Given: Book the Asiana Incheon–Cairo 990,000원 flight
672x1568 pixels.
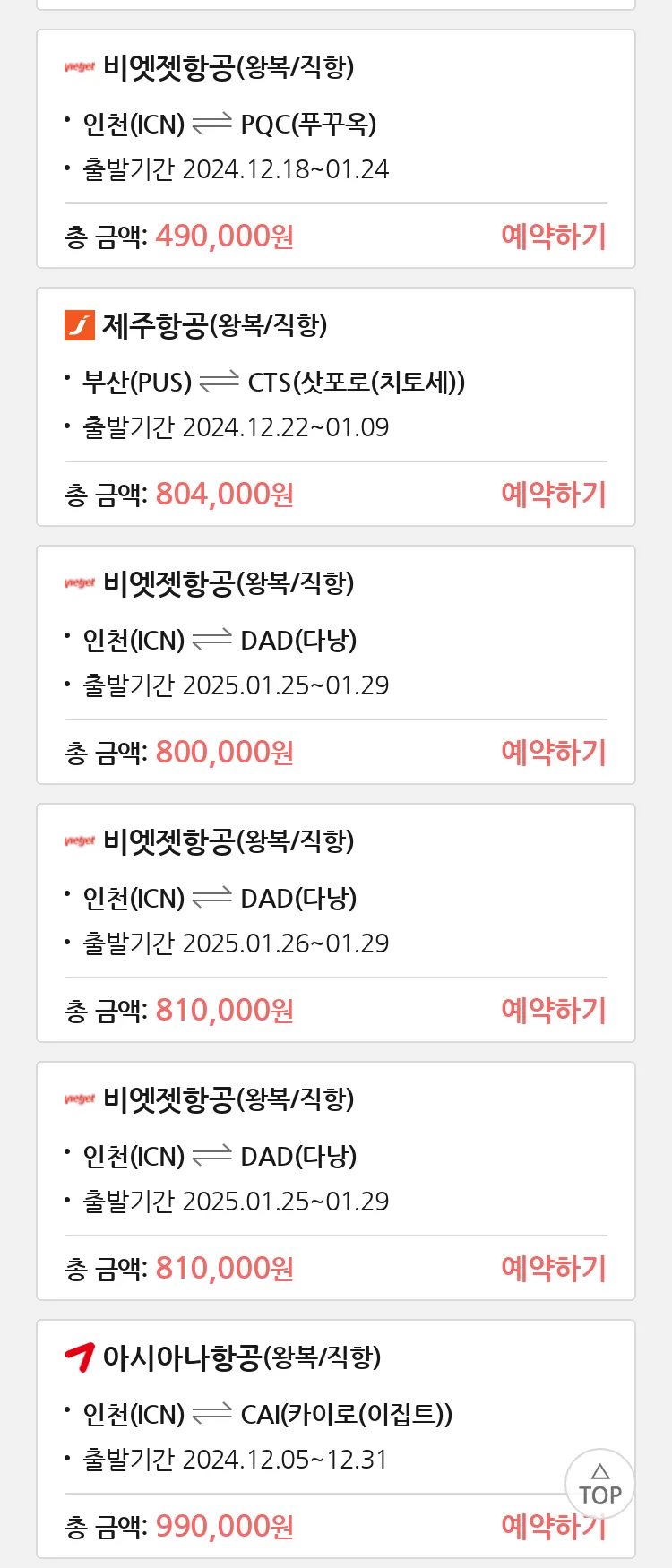Looking at the screenshot, I should (x=529, y=1529).
